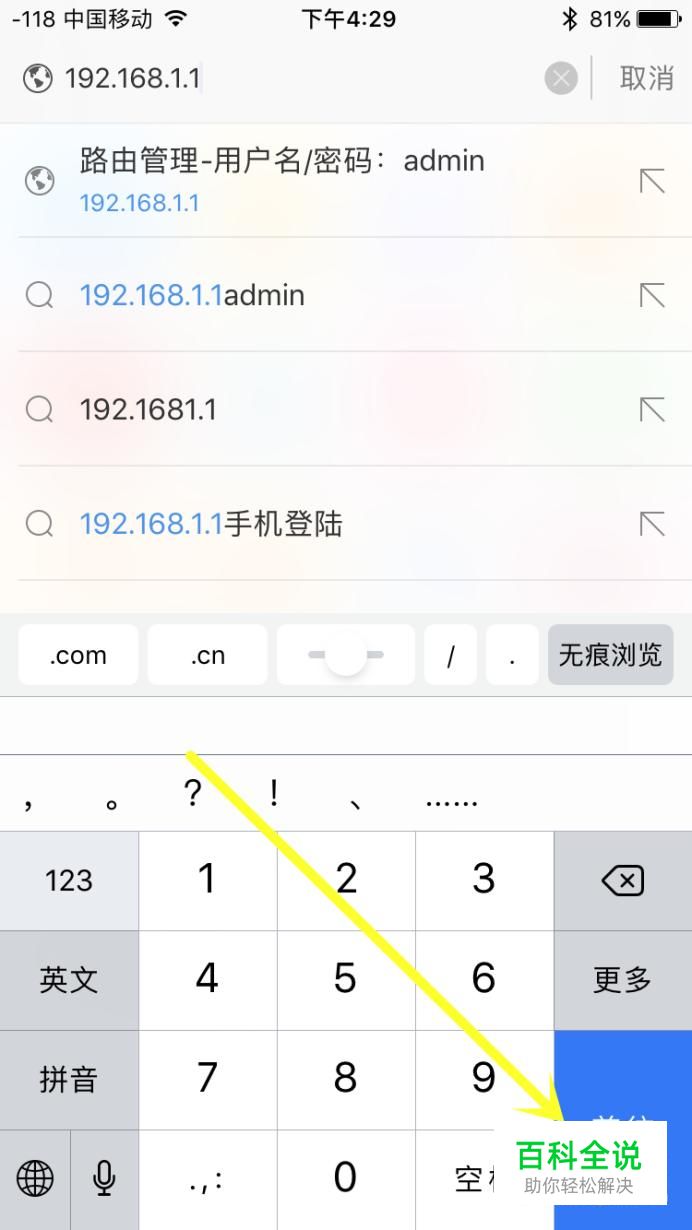Focus the 192.168.1.1 address field

(x=300, y=78)
